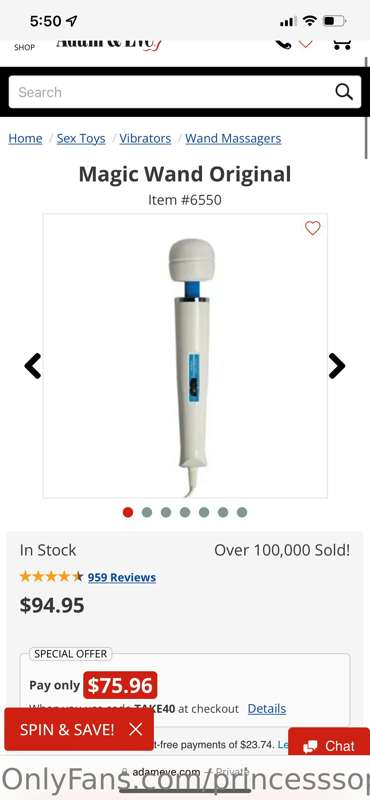Jump to second image dot

point(147,512)
